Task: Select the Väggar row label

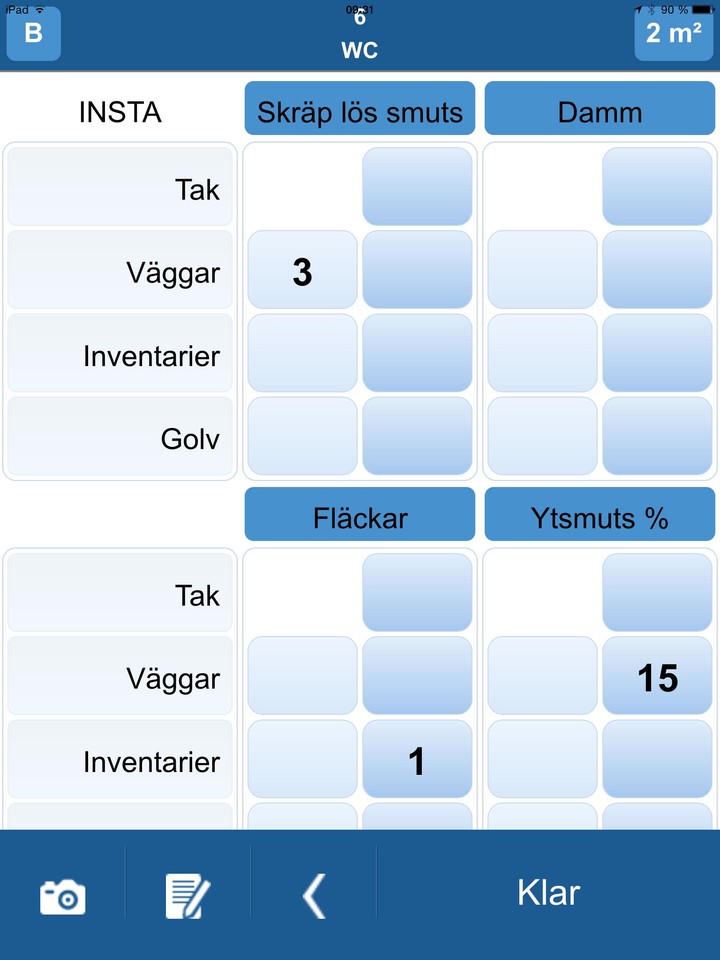Action: [120, 271]
